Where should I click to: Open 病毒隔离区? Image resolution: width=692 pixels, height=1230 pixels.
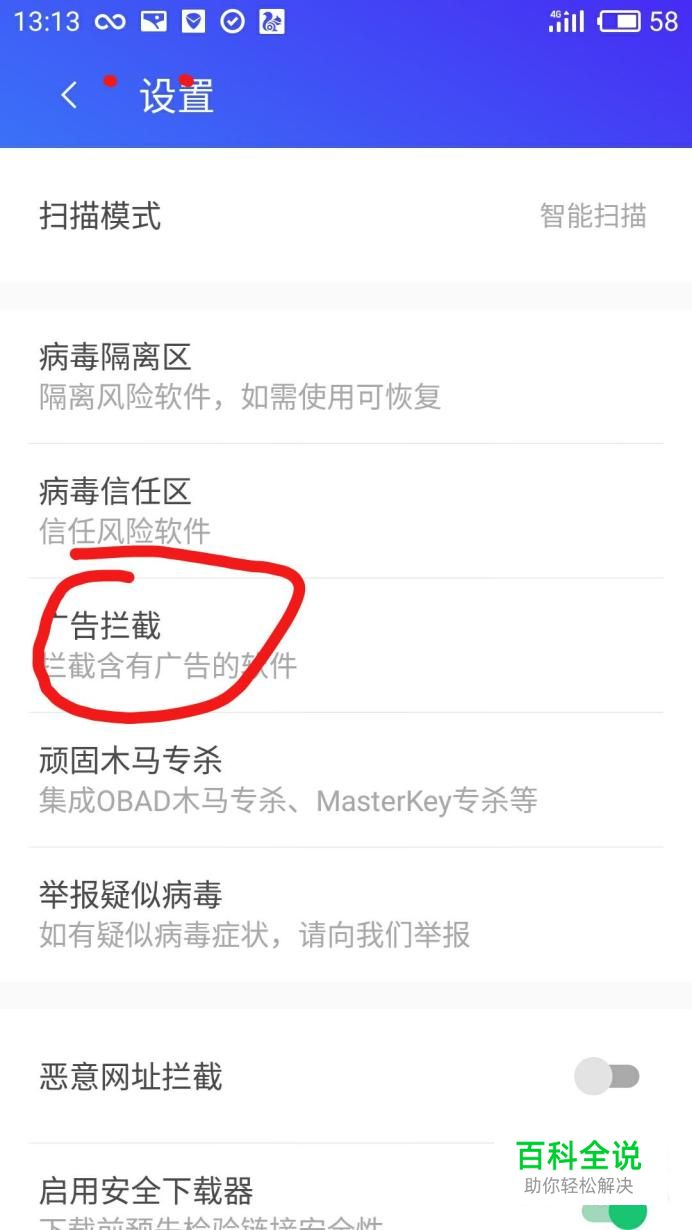tap(346, 376)
